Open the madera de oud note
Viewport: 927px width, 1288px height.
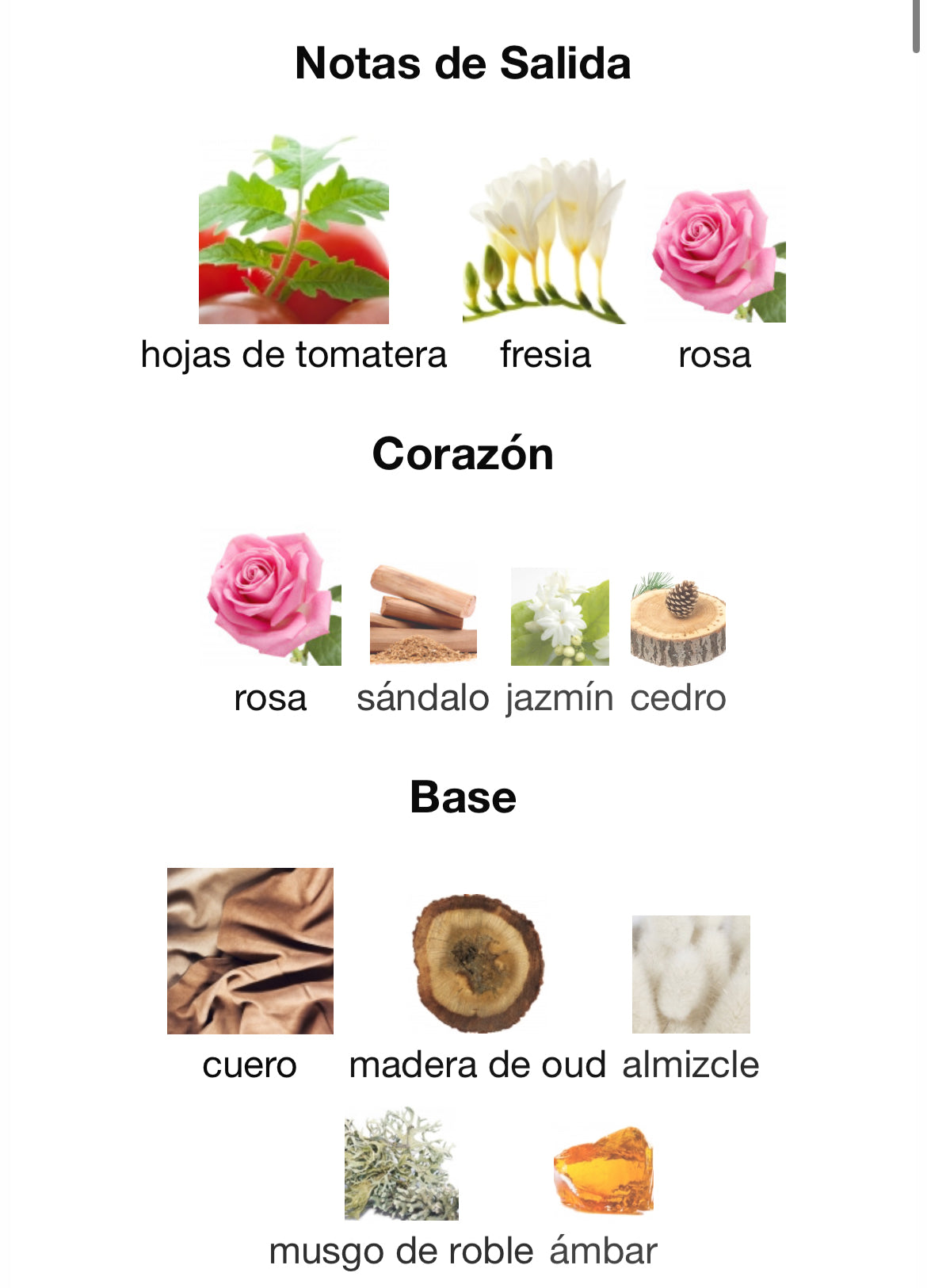[478, 962]
